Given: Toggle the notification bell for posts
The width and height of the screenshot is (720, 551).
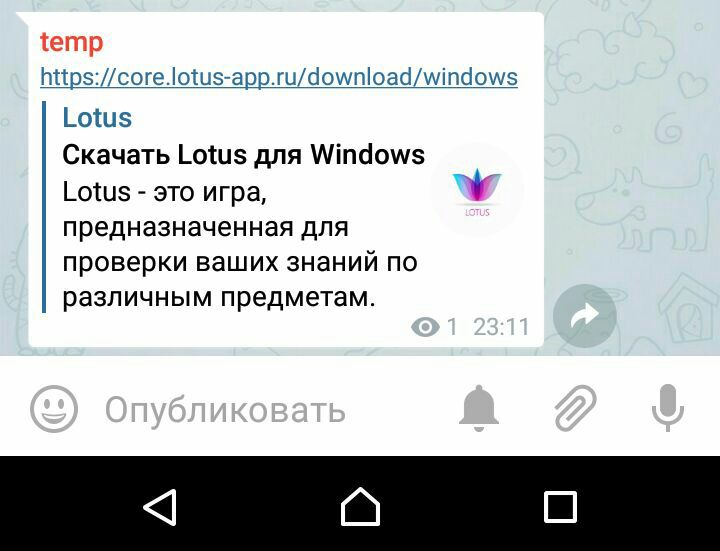Looking at the screenshot, I should pos(478,408).
